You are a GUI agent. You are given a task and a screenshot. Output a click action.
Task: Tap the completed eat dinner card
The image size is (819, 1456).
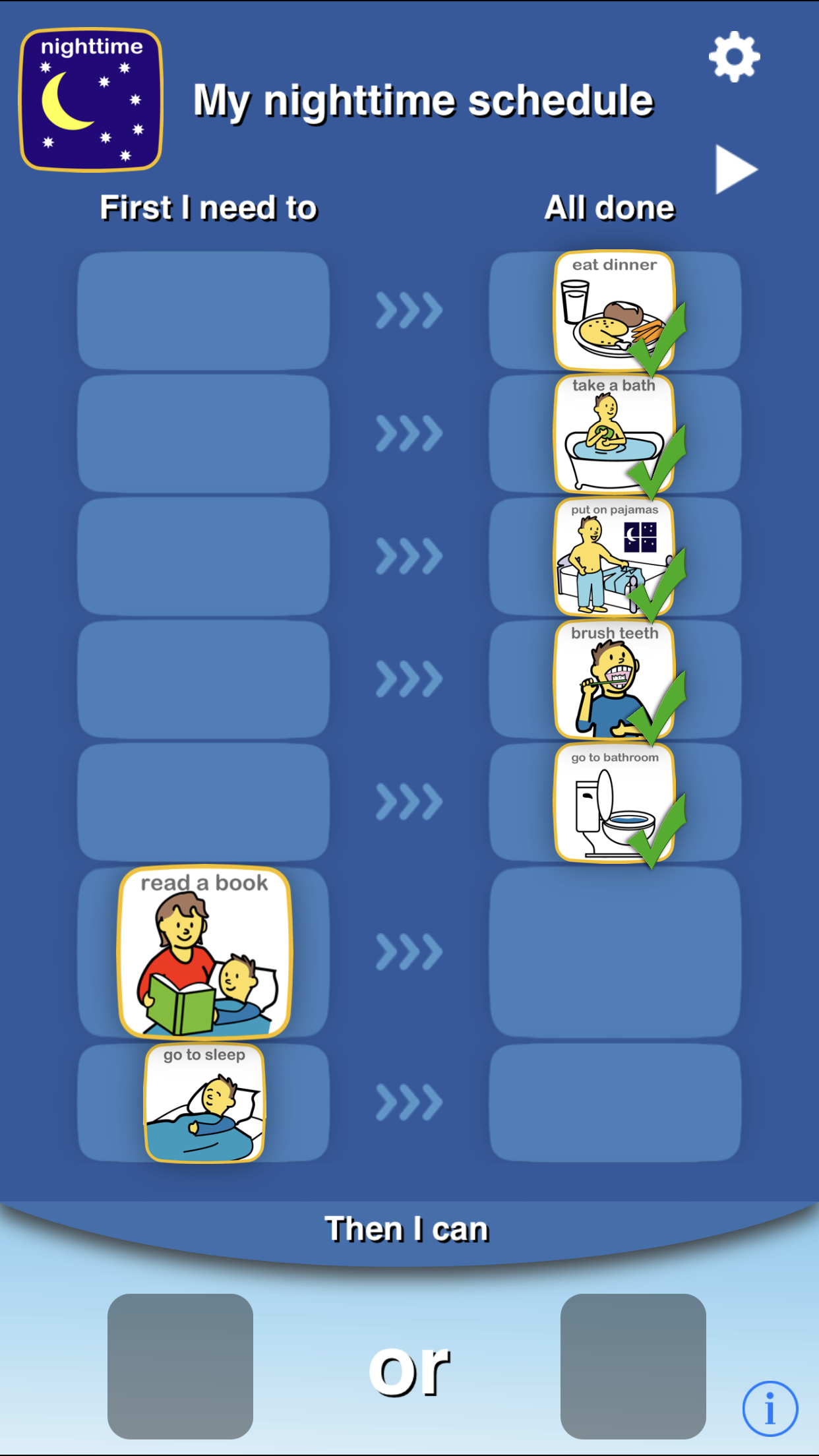pyautogui.click(x=614, y=310)
